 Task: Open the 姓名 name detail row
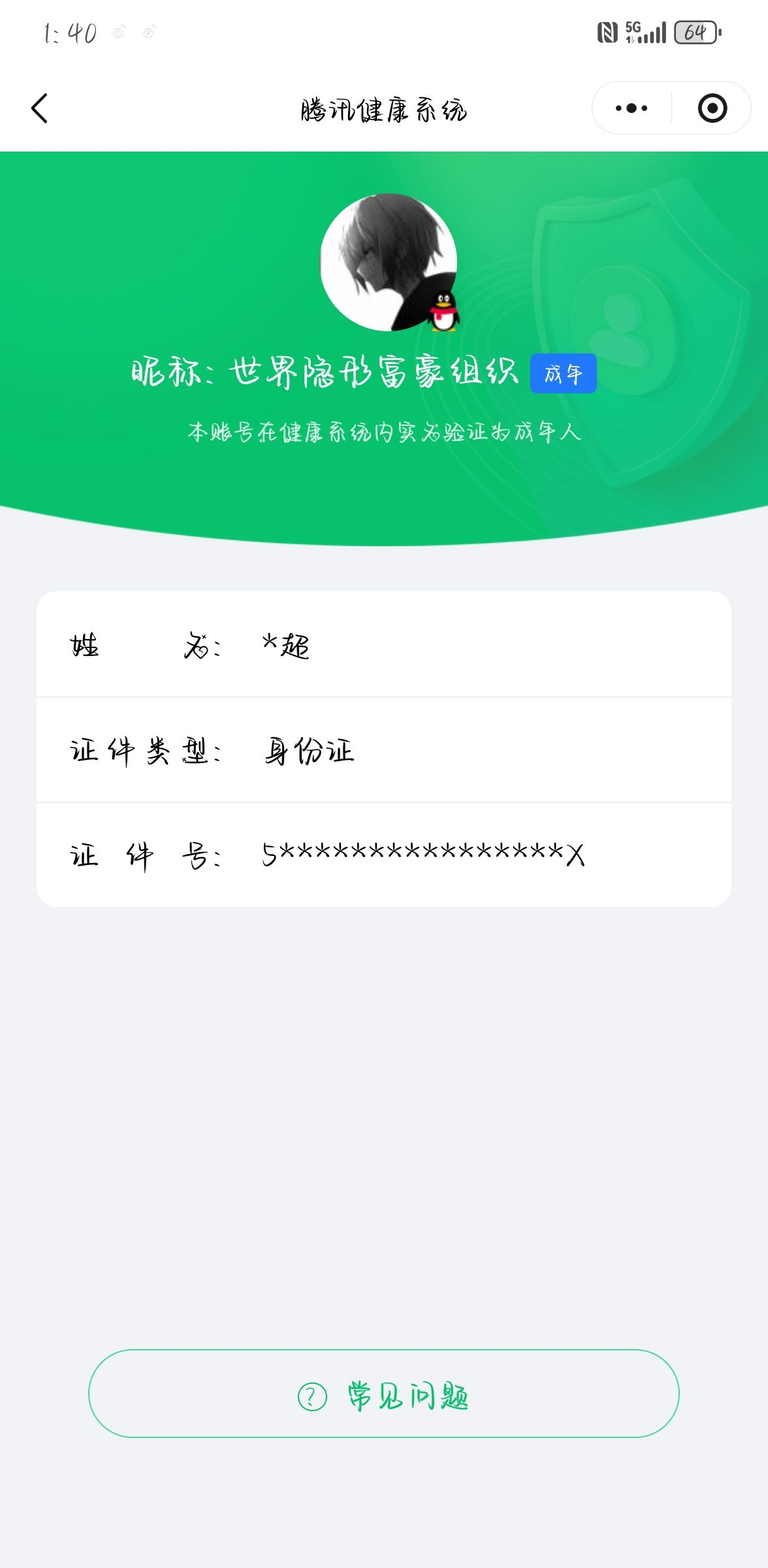point(384,647)
